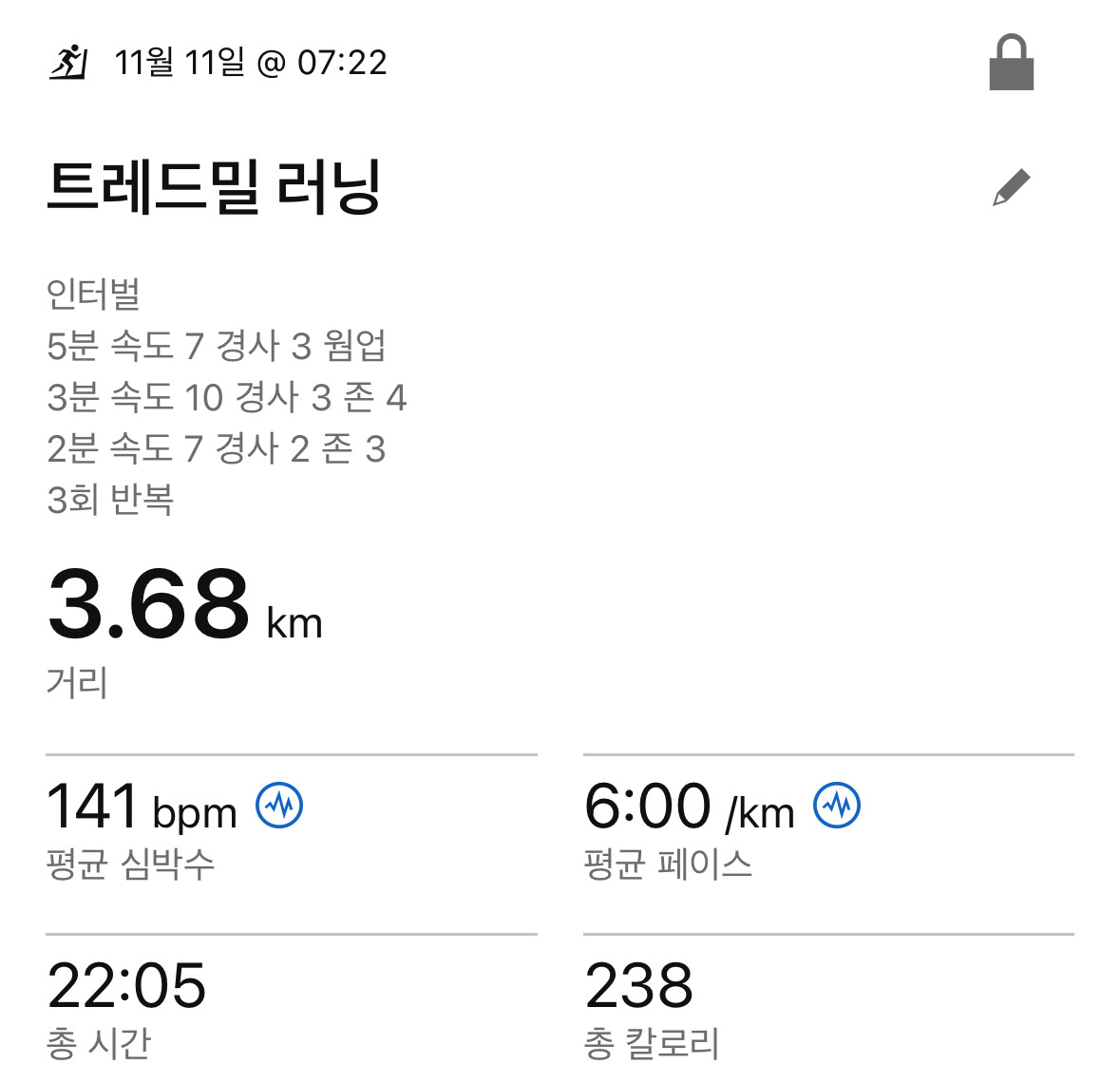Viewport: 1120px width, 1083px height.
Task: Open the privacy lock setting
Action: tap(1011, 64)
